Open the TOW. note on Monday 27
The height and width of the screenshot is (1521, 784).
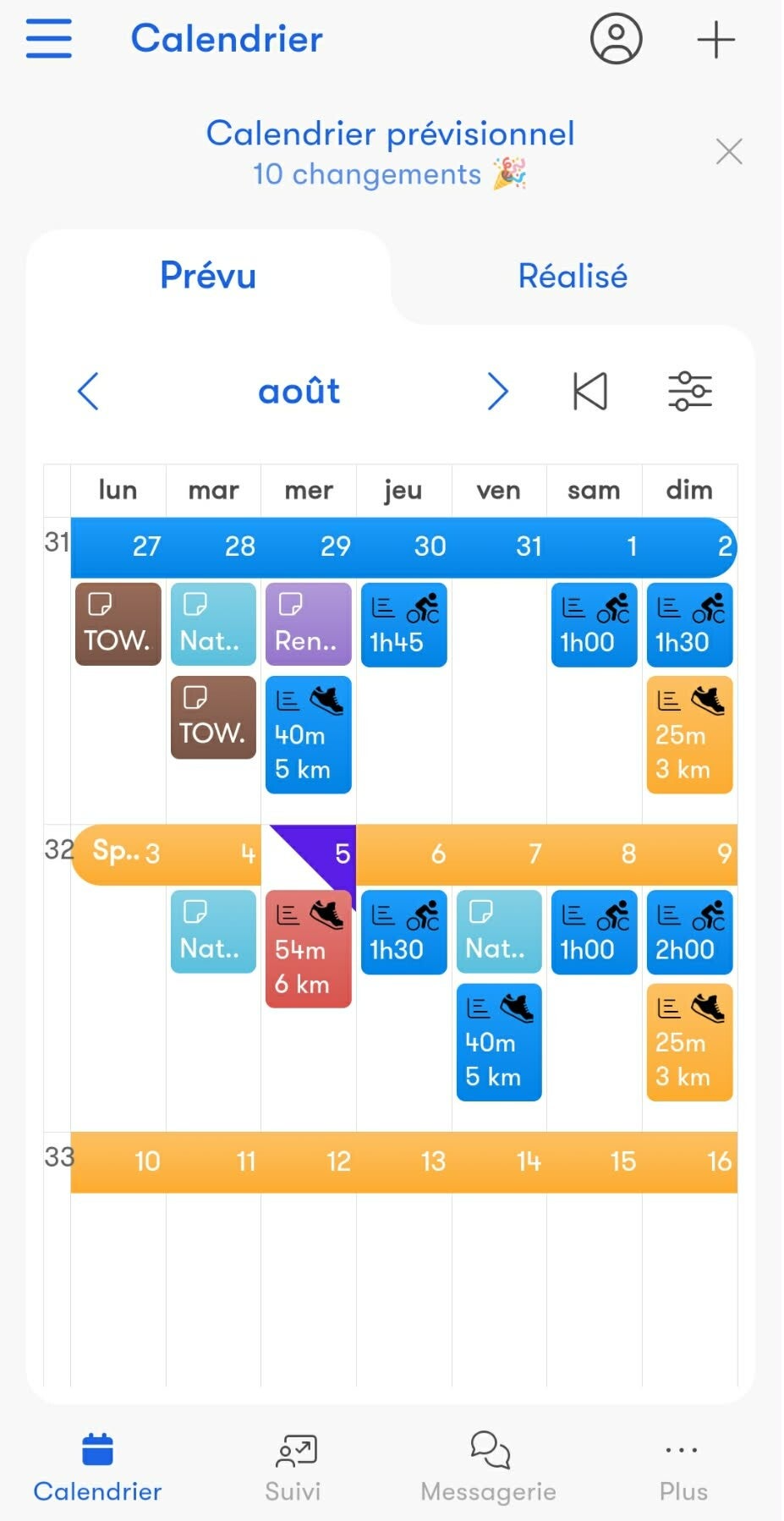[x=118, y=624]
